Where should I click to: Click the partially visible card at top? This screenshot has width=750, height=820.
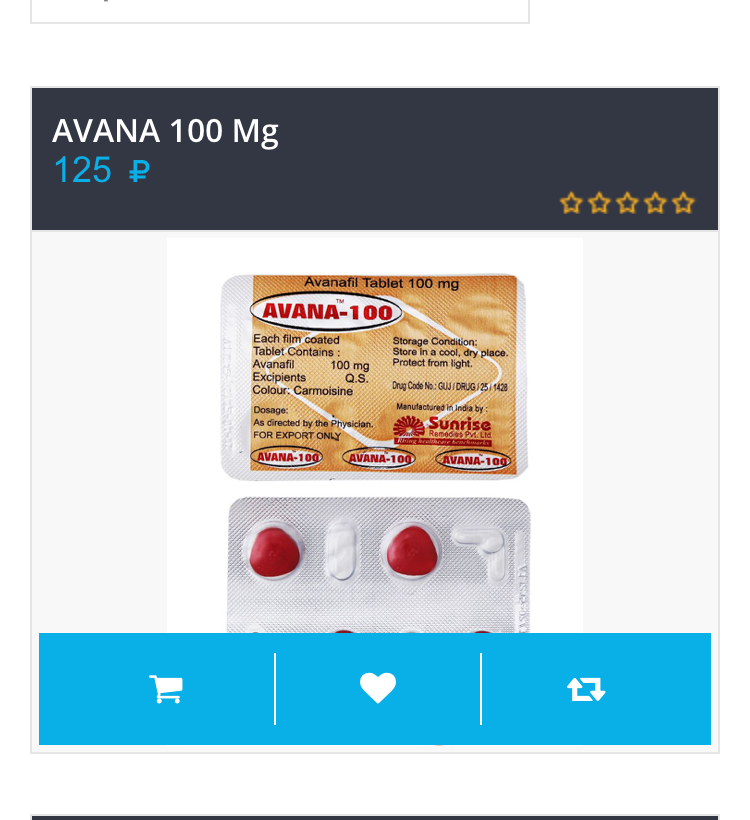(x=280, y=10)
